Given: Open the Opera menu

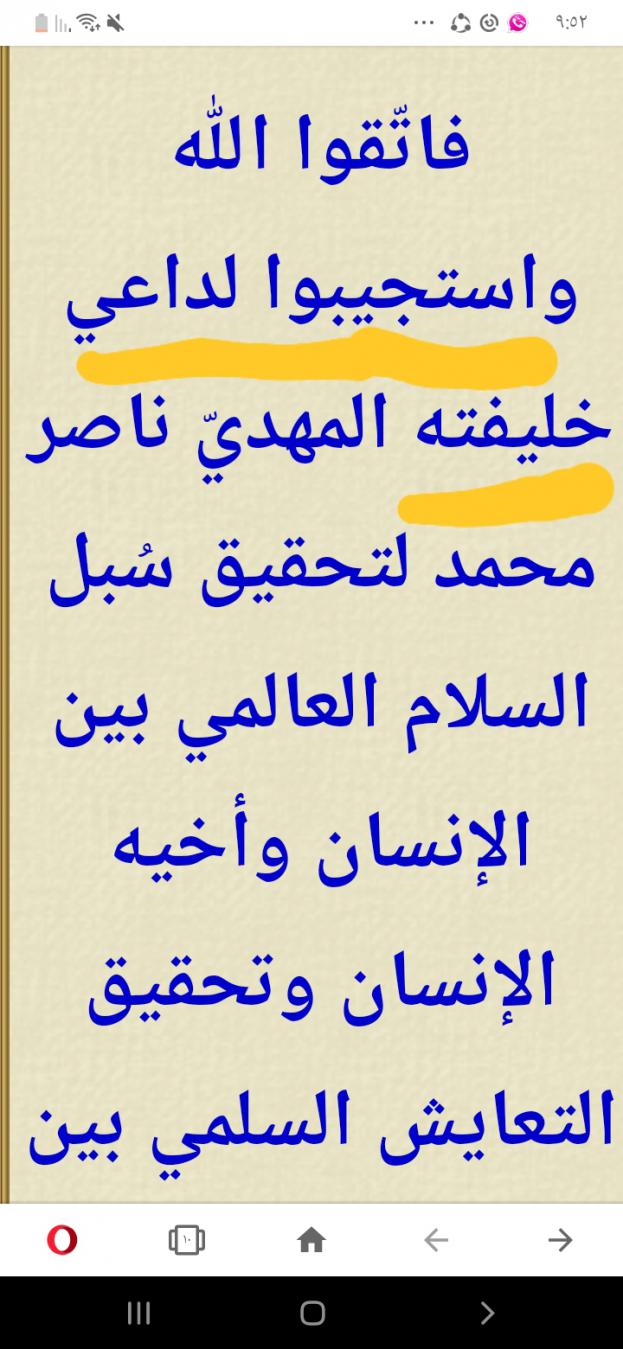Looking at the screenshot, I should [62, 1240].
